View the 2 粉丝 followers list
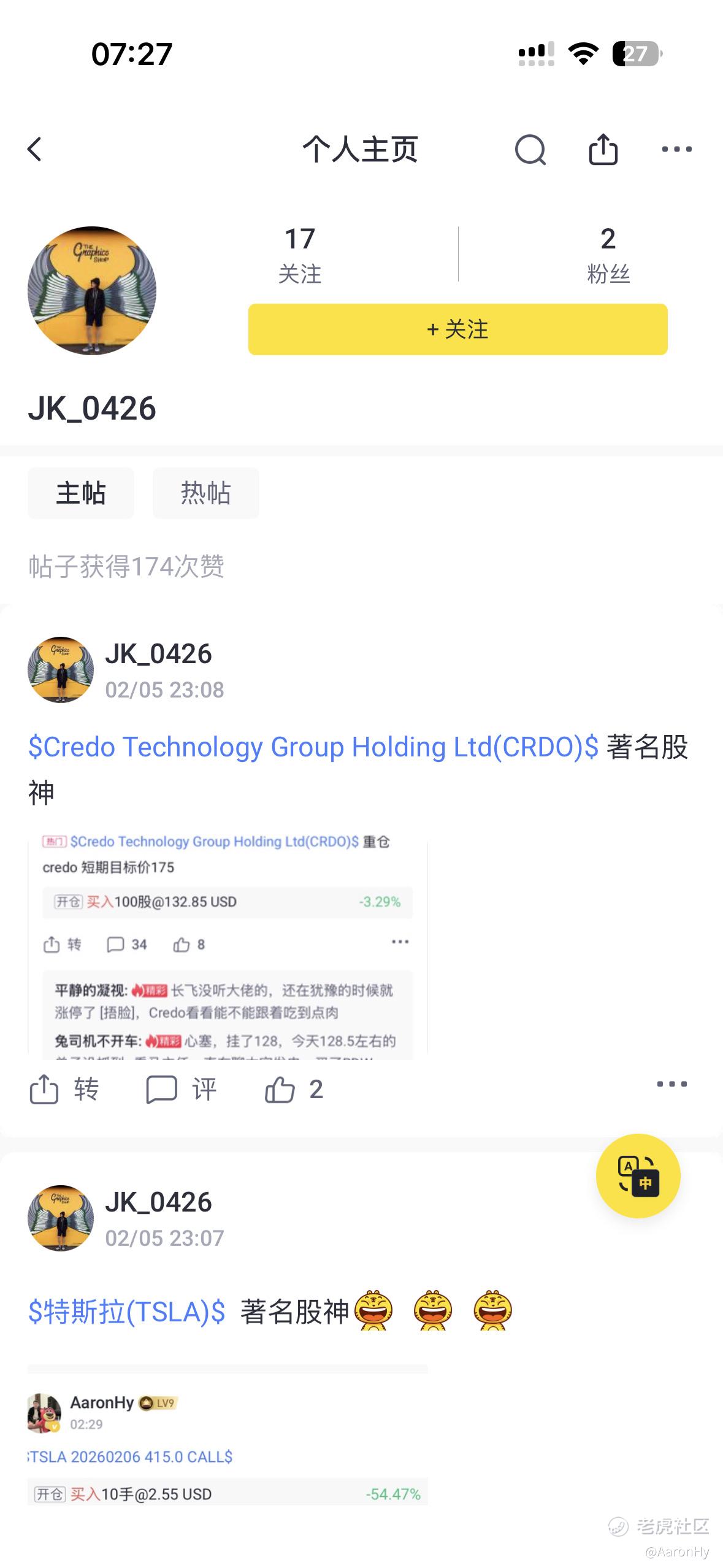The height and width of the screenshot is (1568, 723). 608,255
